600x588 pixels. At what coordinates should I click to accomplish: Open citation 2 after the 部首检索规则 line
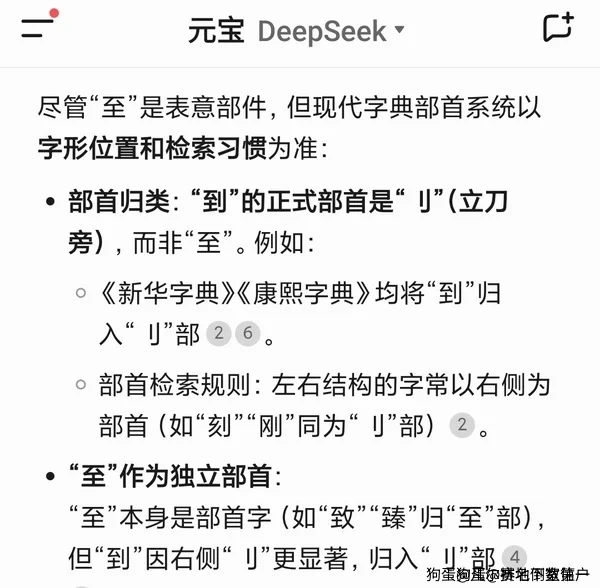[x=461, y=425]
